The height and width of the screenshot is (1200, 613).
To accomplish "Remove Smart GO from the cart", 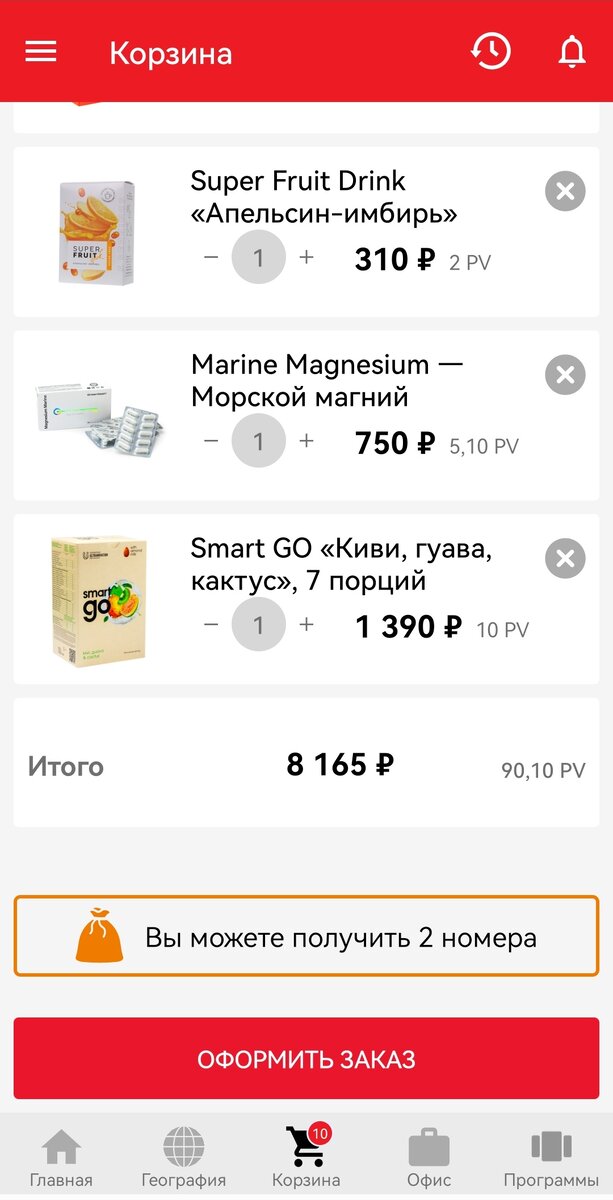I will tap(565, 558).
